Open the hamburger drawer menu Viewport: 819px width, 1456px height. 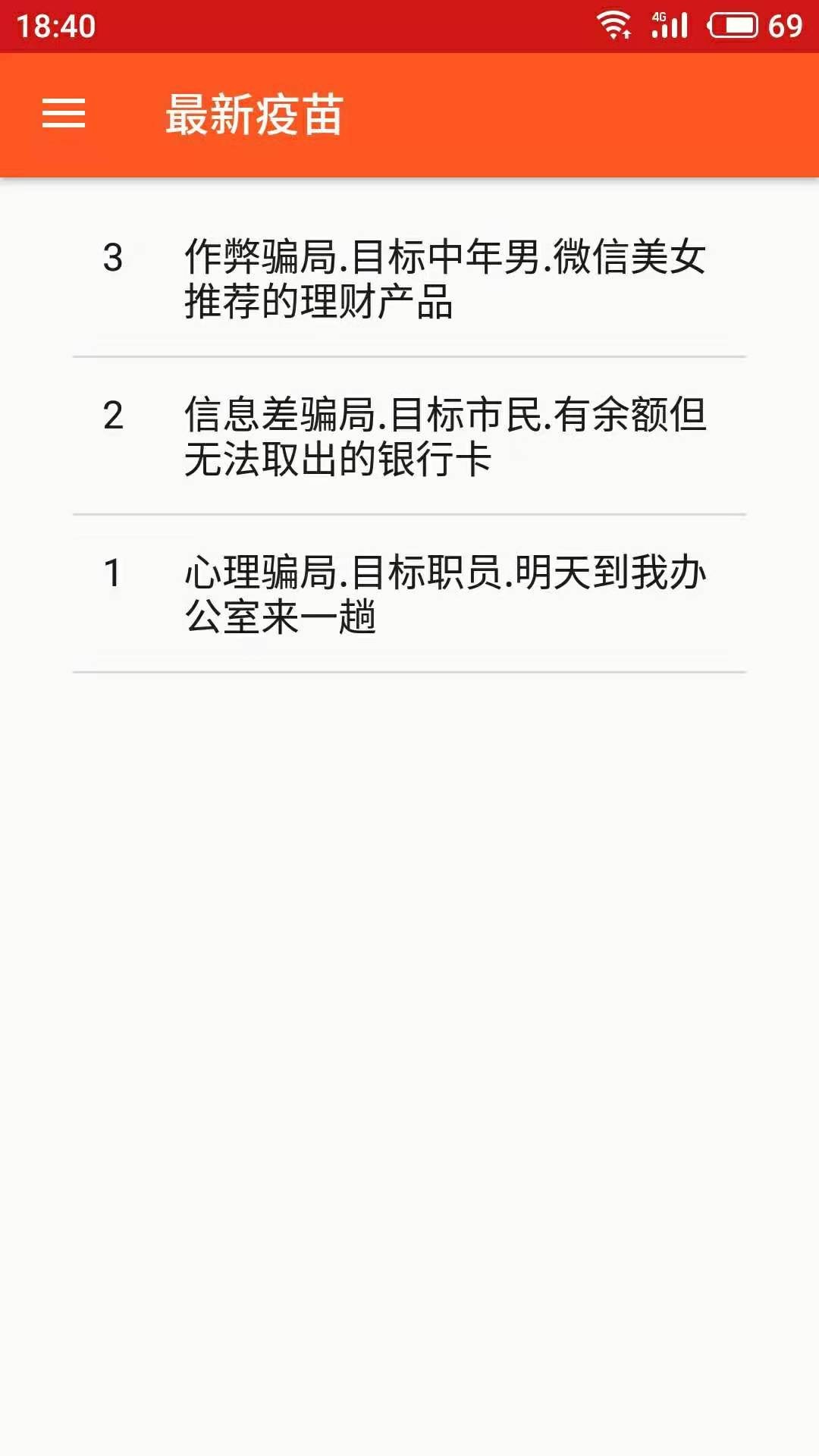(64, 114)
